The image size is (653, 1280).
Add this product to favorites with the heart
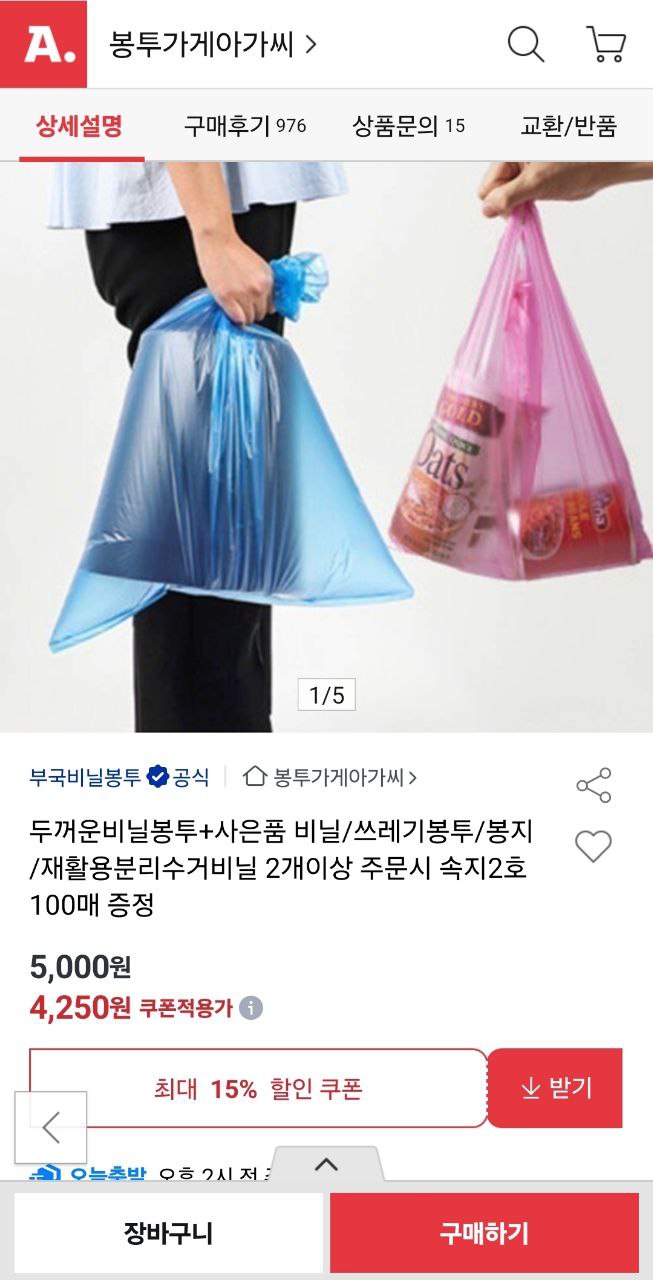pos(593,847)
